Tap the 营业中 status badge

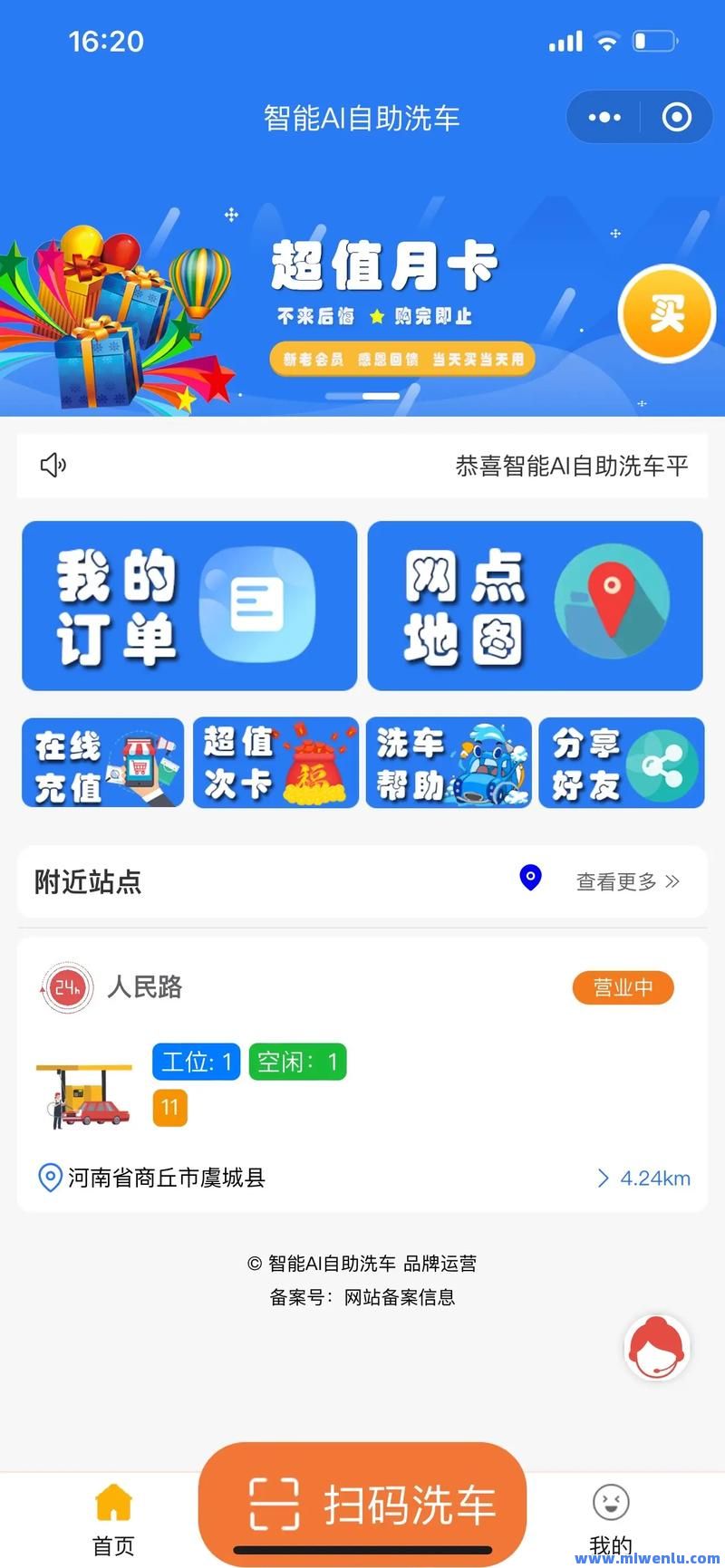[623, 987]
